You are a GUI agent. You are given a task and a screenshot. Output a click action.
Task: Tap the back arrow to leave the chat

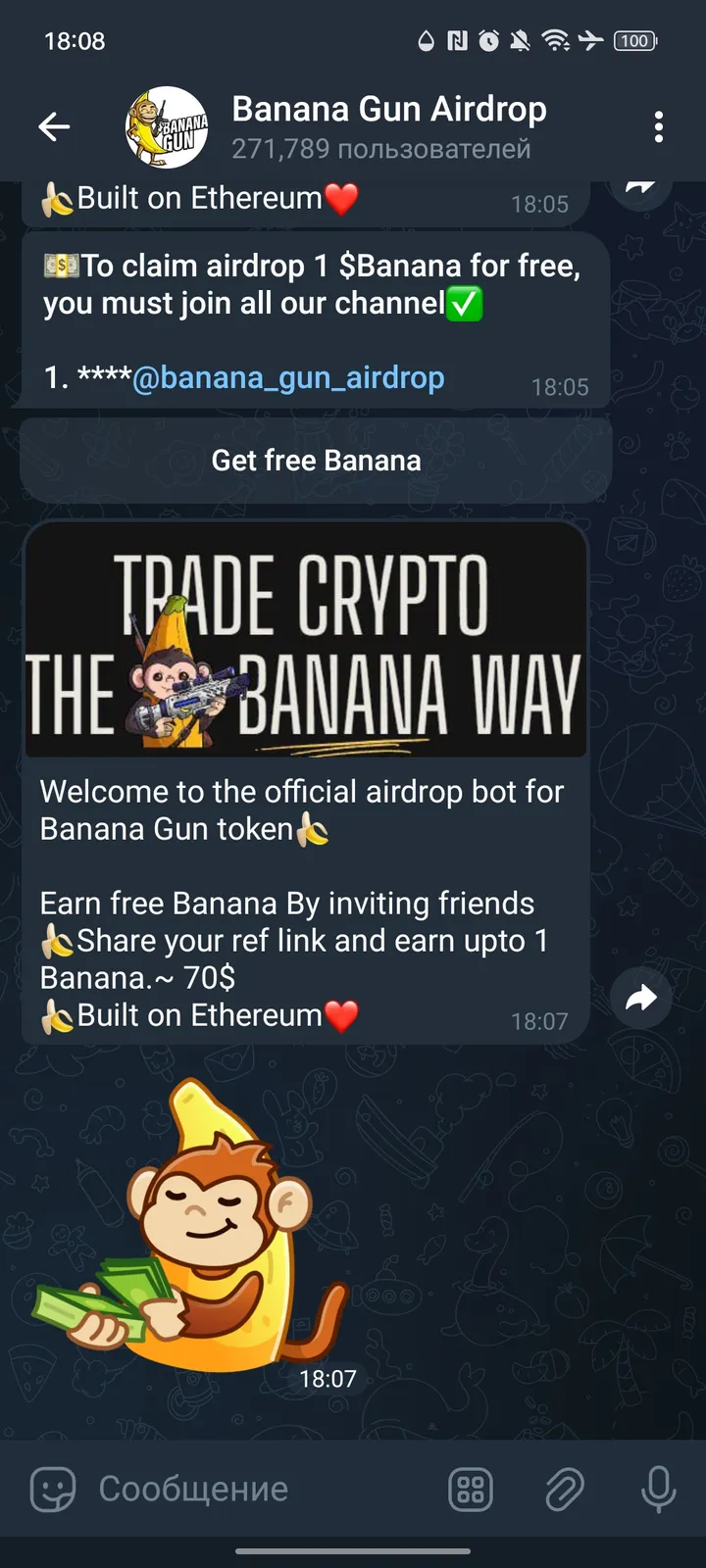click(x=55, y=126)
